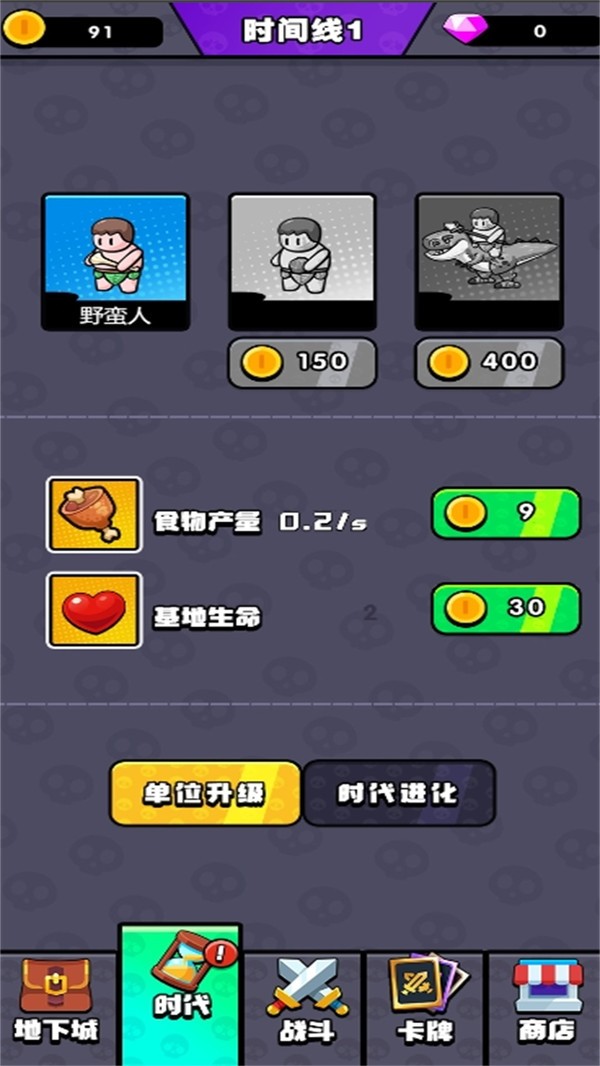Image resolution: width=600 pixels, height=1066 pixels.
Task: Go to the 商店 shop tab
Action: pos(545,1005)
